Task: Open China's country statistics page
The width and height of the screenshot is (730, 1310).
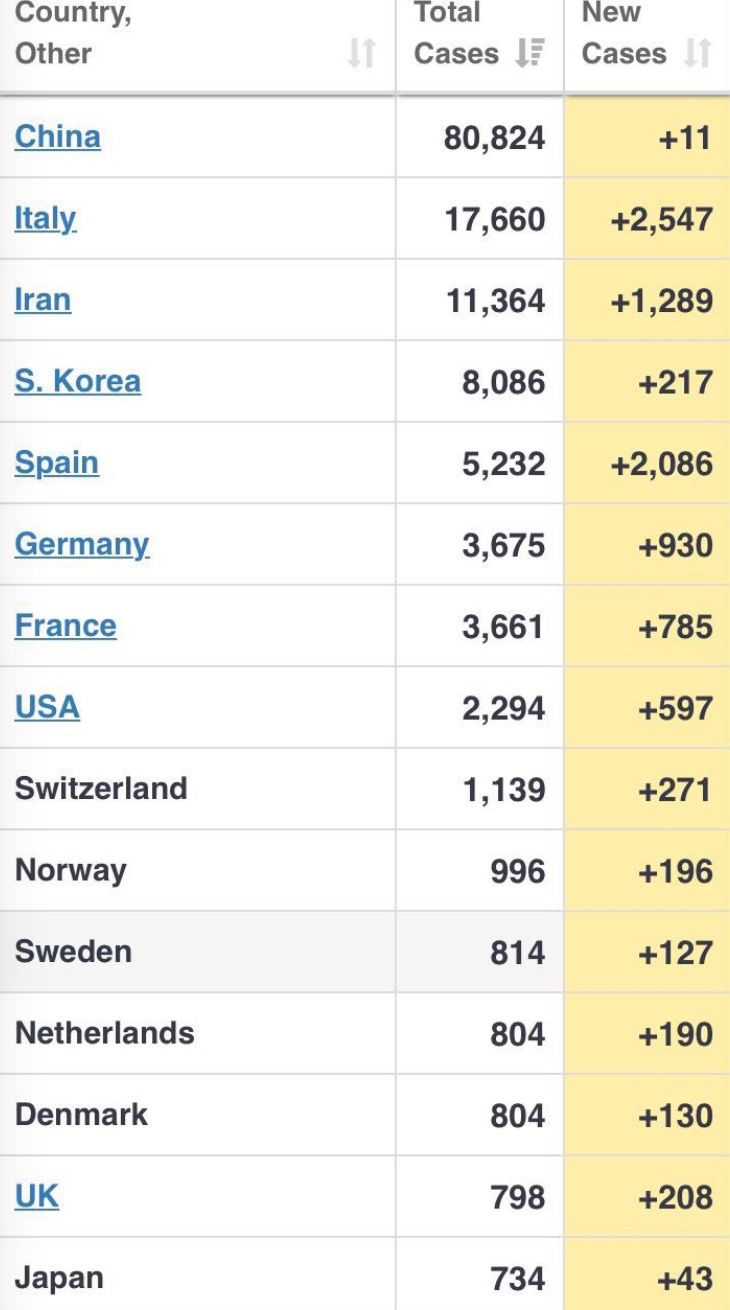Action: click(x=57, y=137)
